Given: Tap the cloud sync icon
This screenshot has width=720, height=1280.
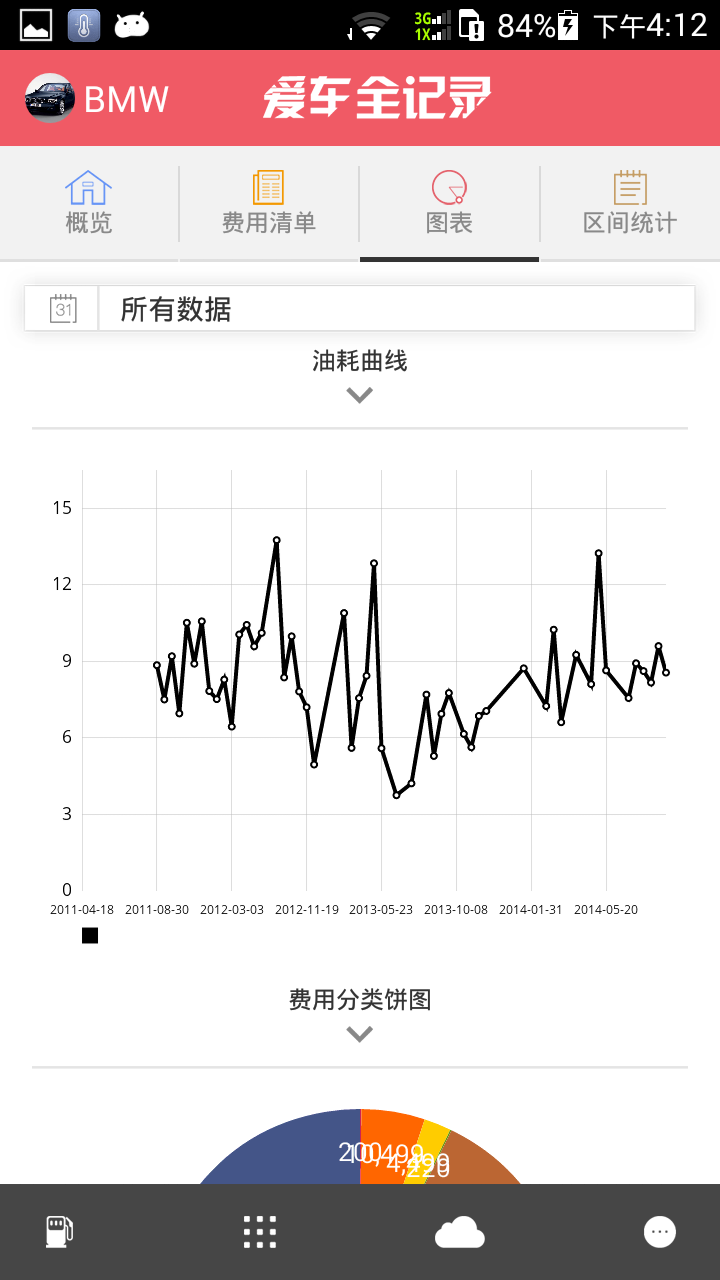Looking at the screenshot, I should (x=460, y=1233).
